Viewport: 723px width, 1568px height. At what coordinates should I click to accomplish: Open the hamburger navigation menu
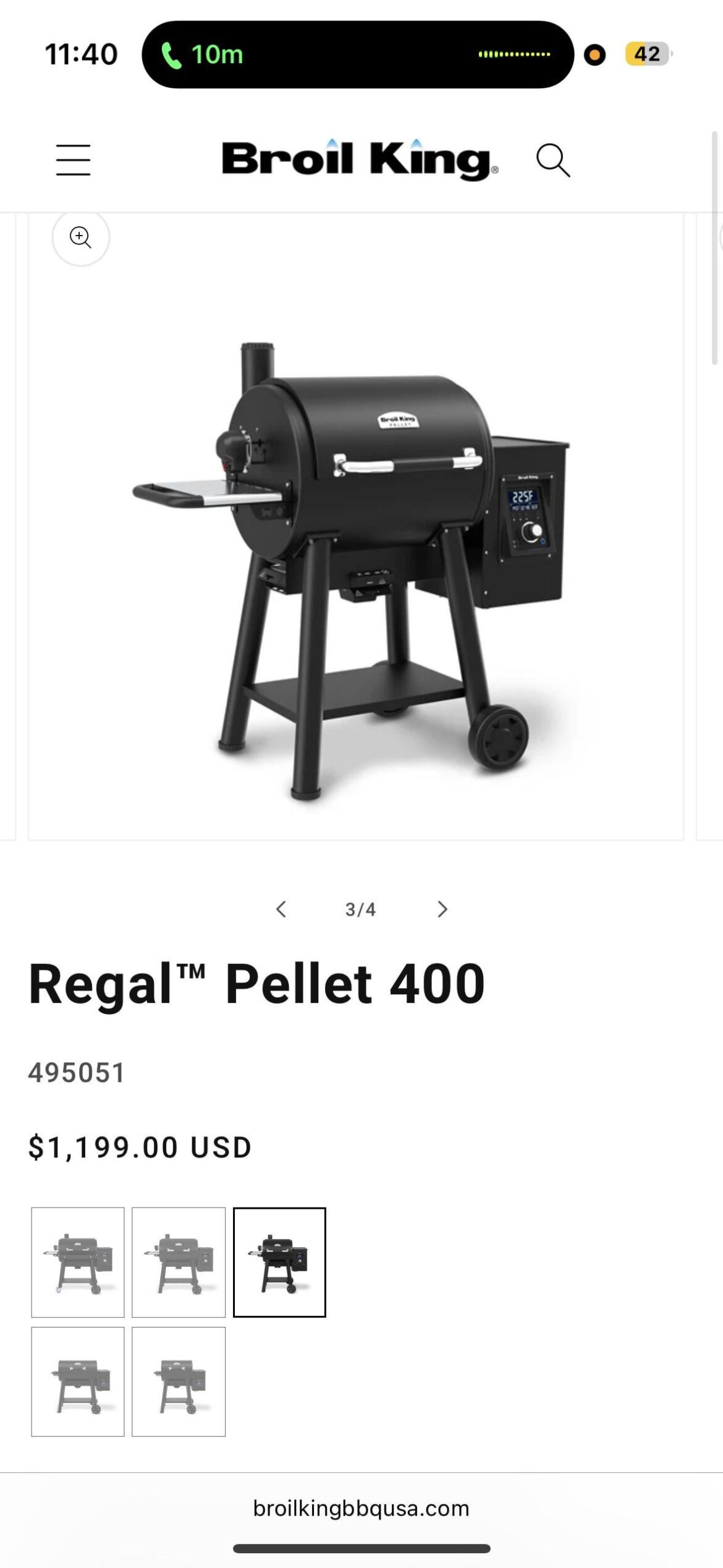(x=72, y=160)
